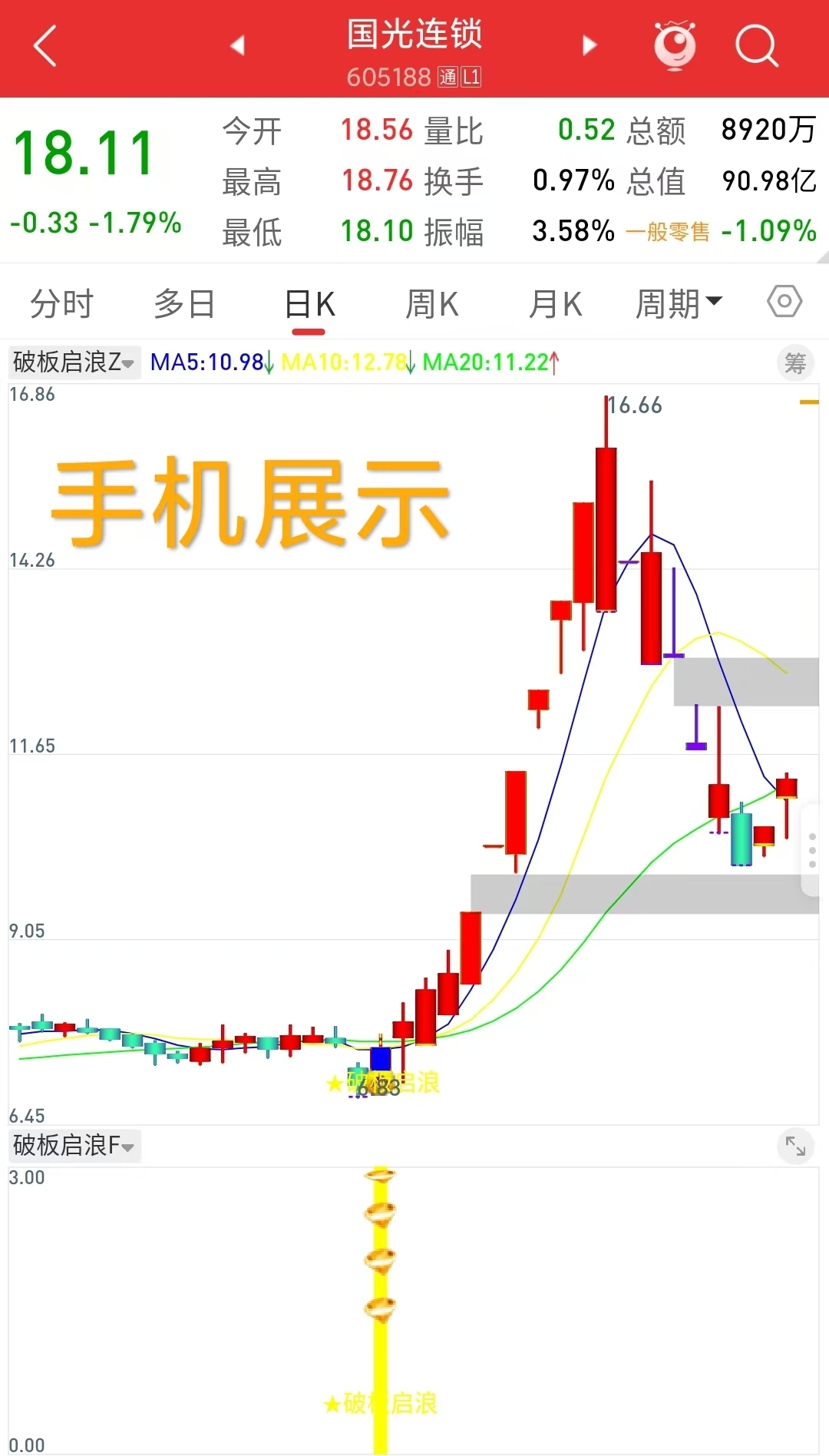Open stock search magnifier

pos(756,46)
